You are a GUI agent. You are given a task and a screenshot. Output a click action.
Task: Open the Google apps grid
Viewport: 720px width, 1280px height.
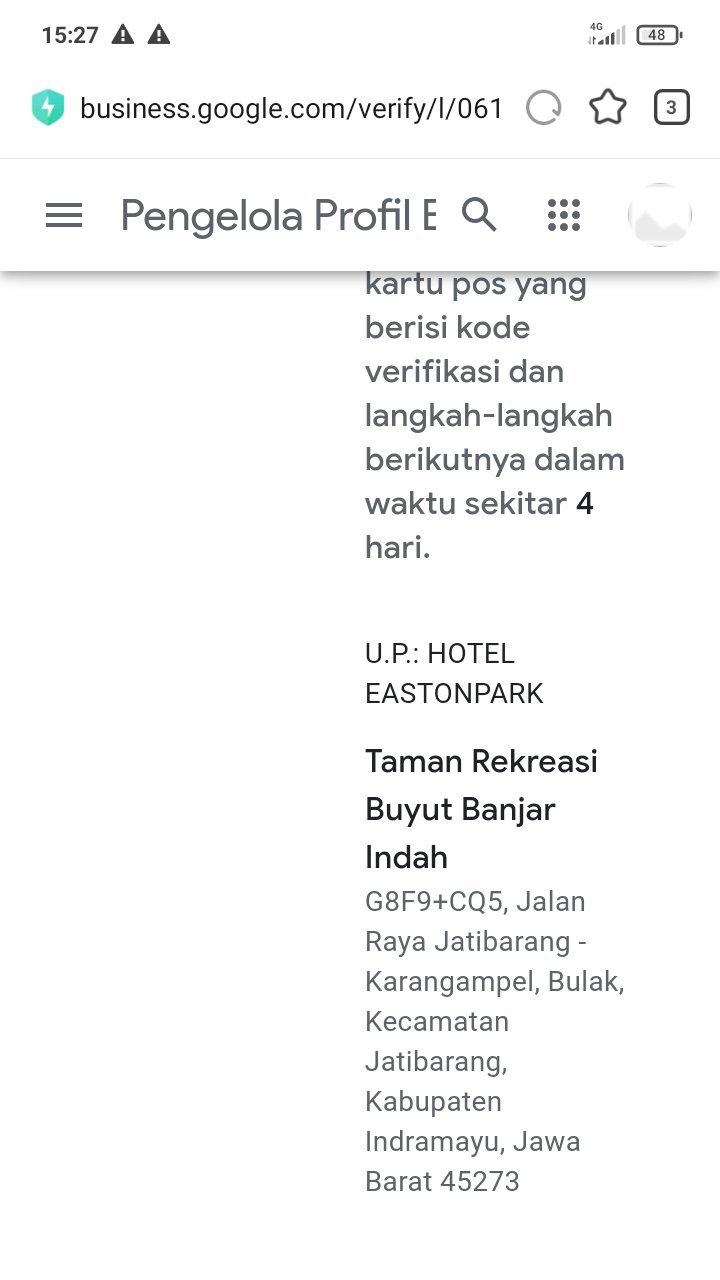click(x=564, y=215)
